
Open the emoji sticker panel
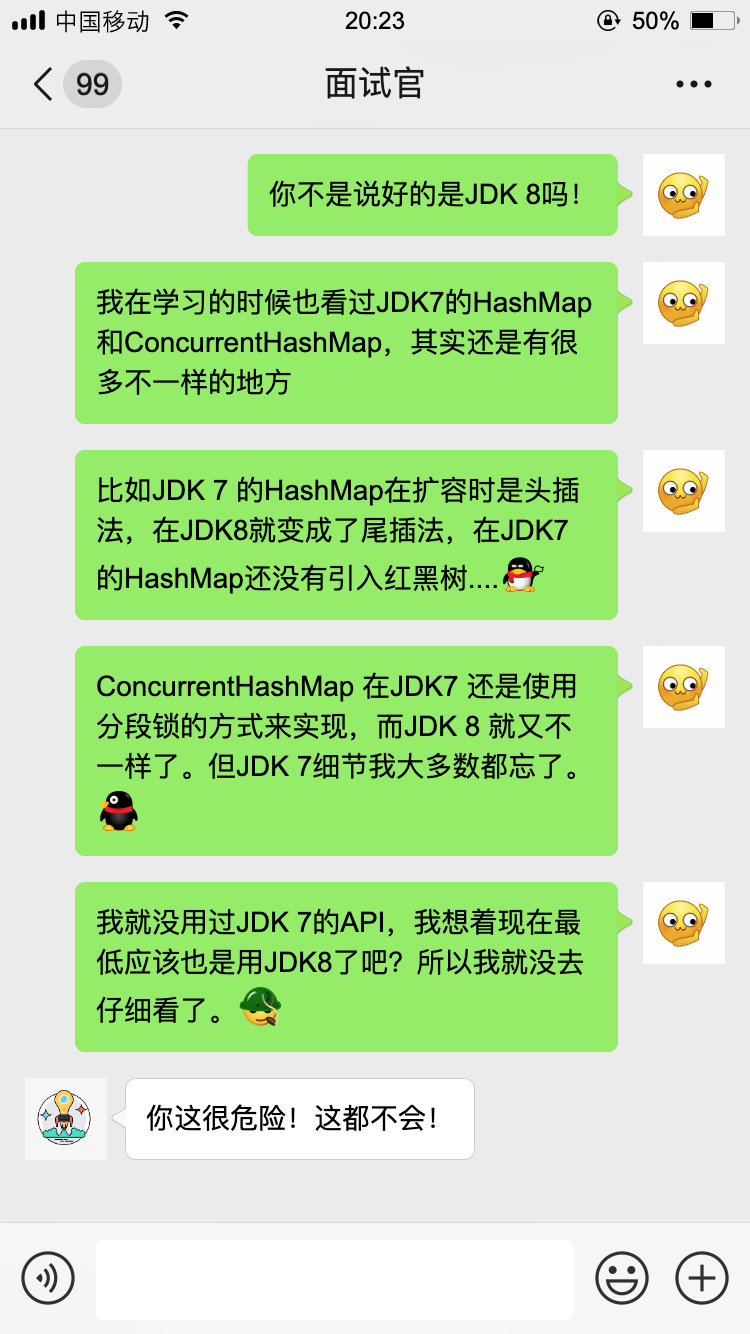621,1278
